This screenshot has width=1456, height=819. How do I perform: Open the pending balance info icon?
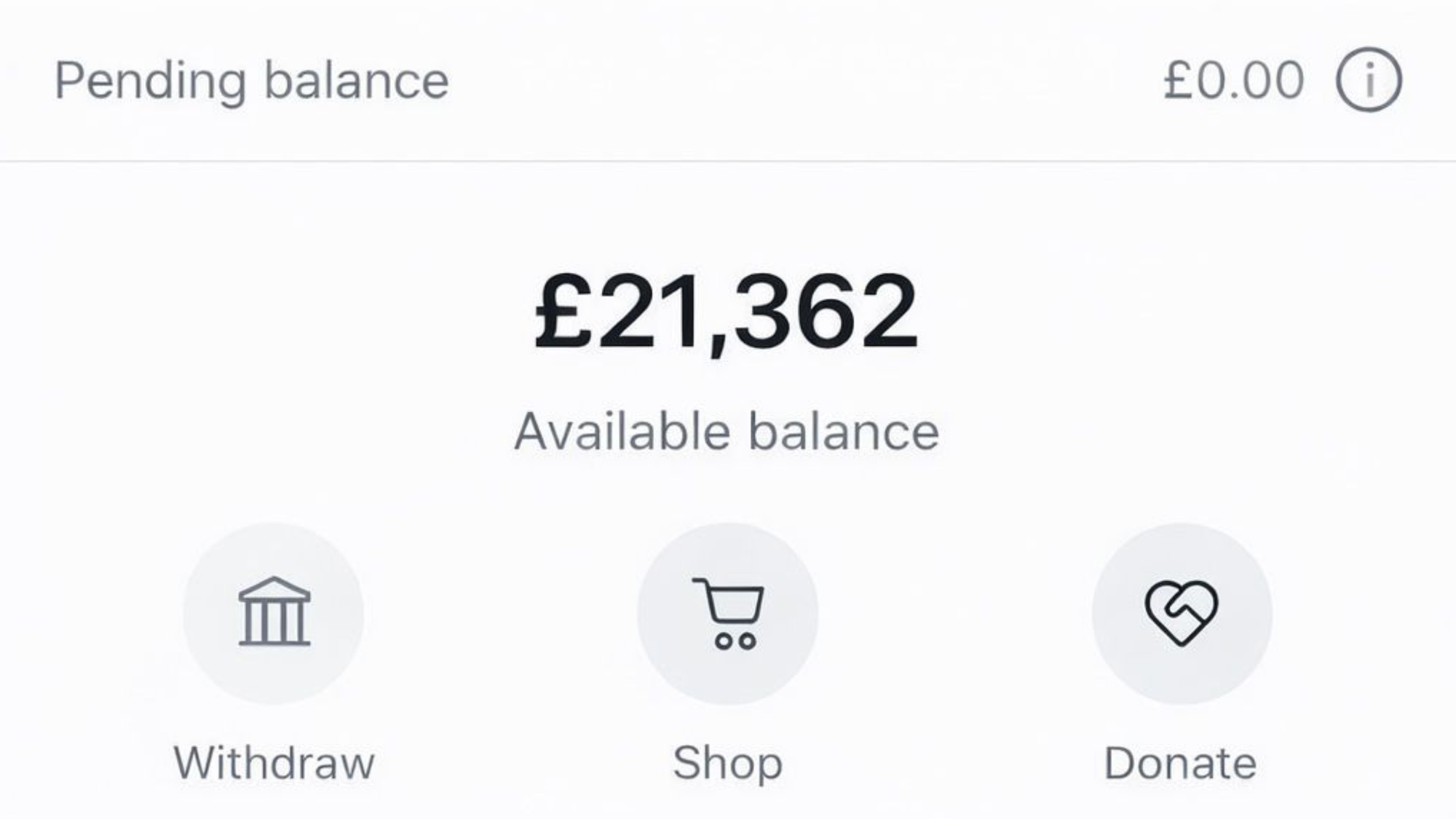1368,79
